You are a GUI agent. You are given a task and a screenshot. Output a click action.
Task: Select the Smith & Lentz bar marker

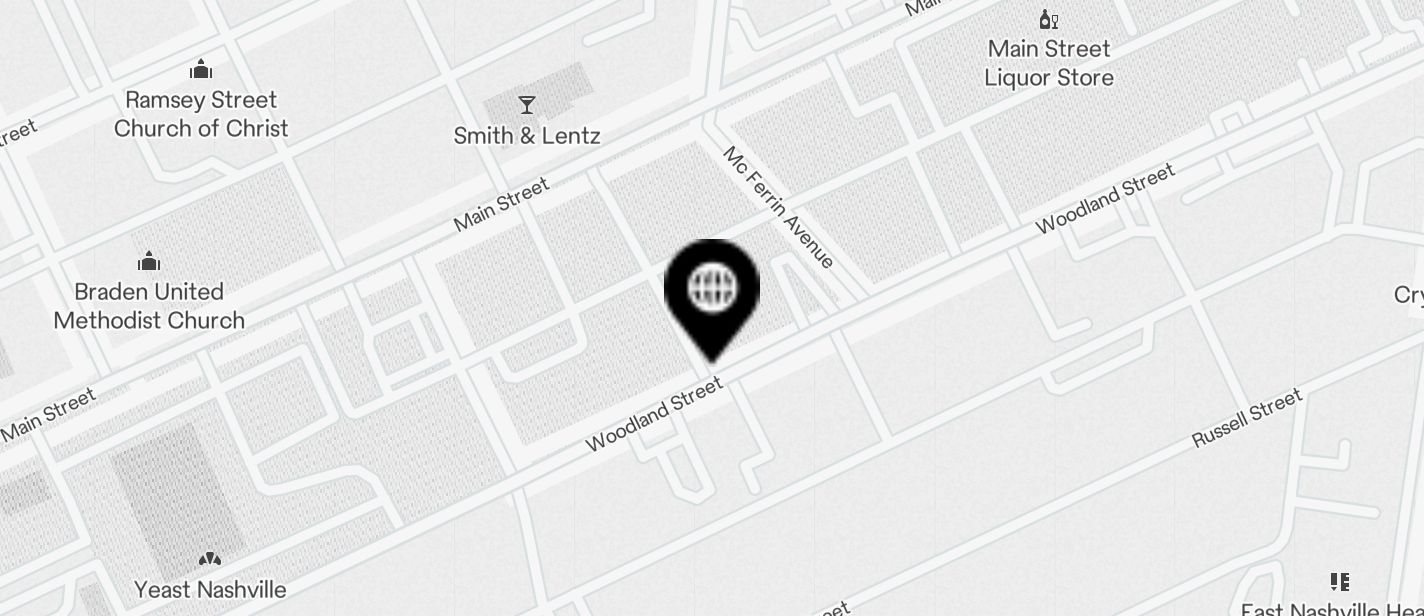pyautogui.click(x=526, y=105)
